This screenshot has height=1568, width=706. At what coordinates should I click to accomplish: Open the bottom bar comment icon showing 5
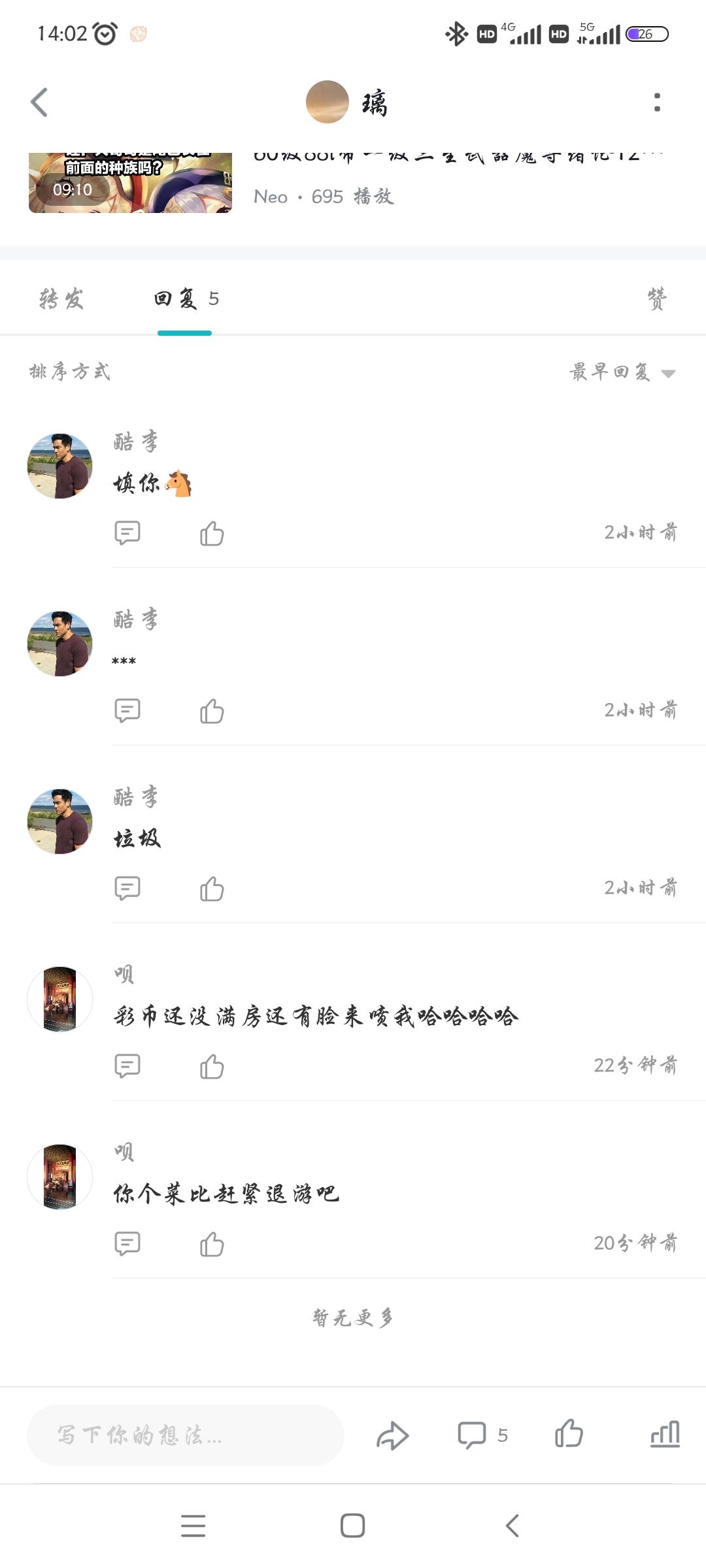click(x=482, y=1435)
